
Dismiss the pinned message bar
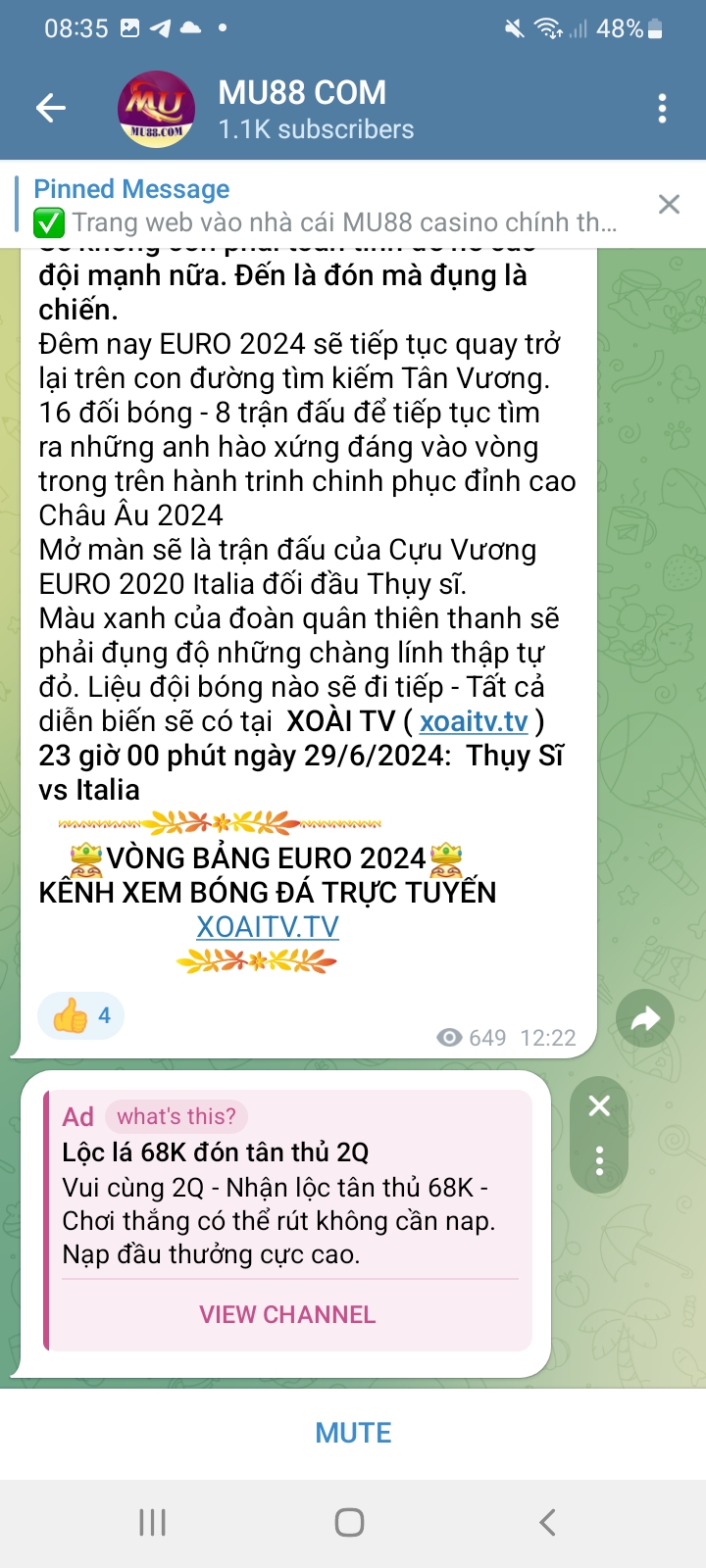pos(669,204)
